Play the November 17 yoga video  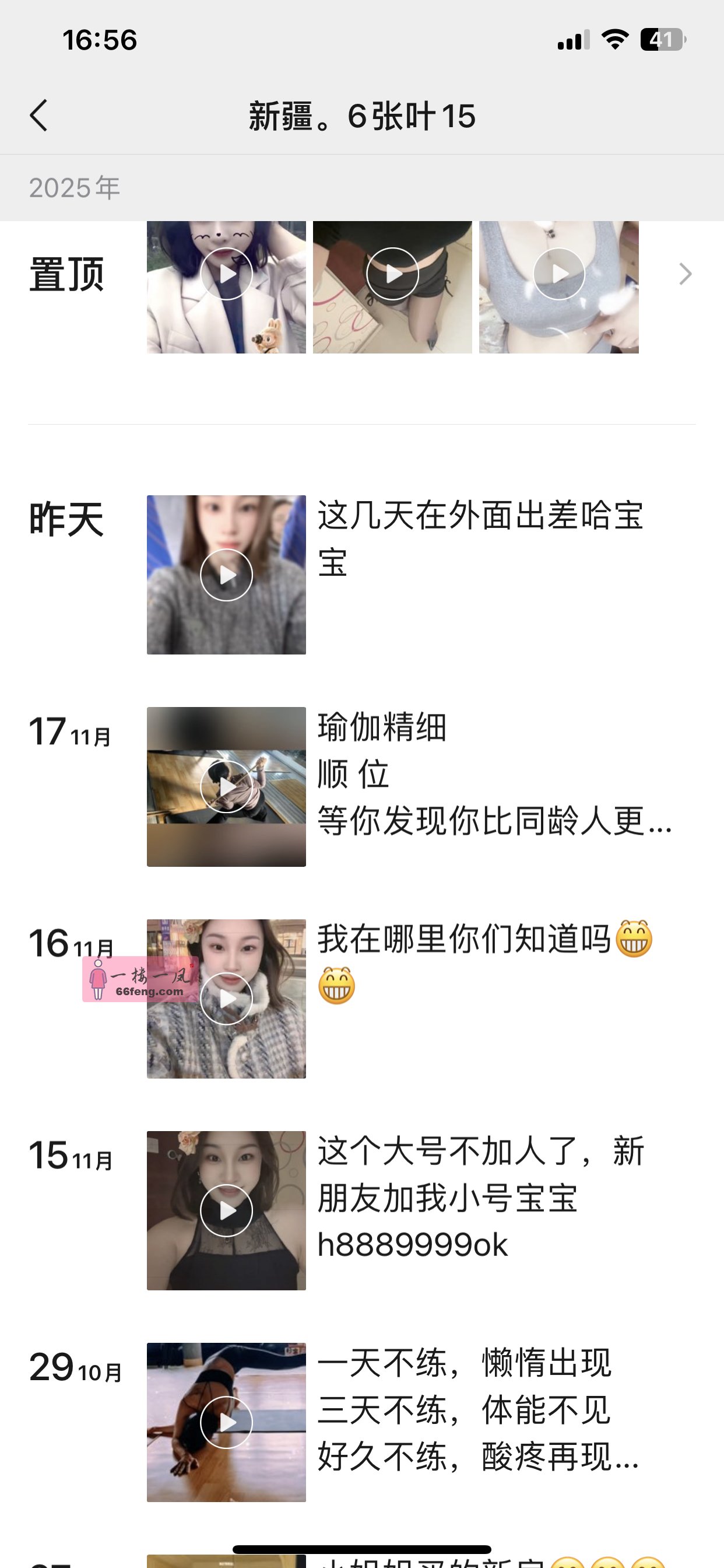226,786
